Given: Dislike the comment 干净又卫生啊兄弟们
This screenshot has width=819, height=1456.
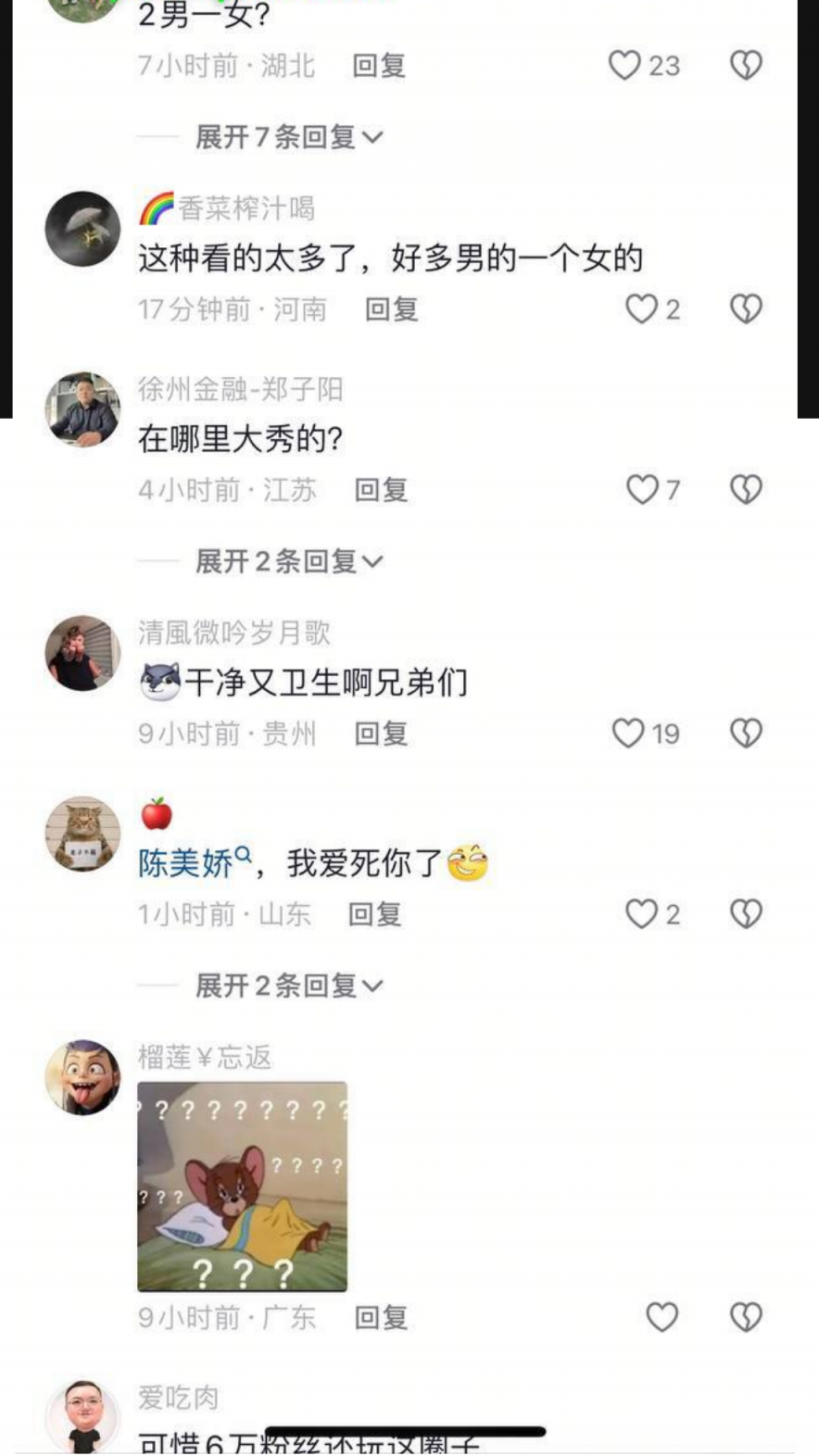Looking at the screenshot, I should [746, 734].
